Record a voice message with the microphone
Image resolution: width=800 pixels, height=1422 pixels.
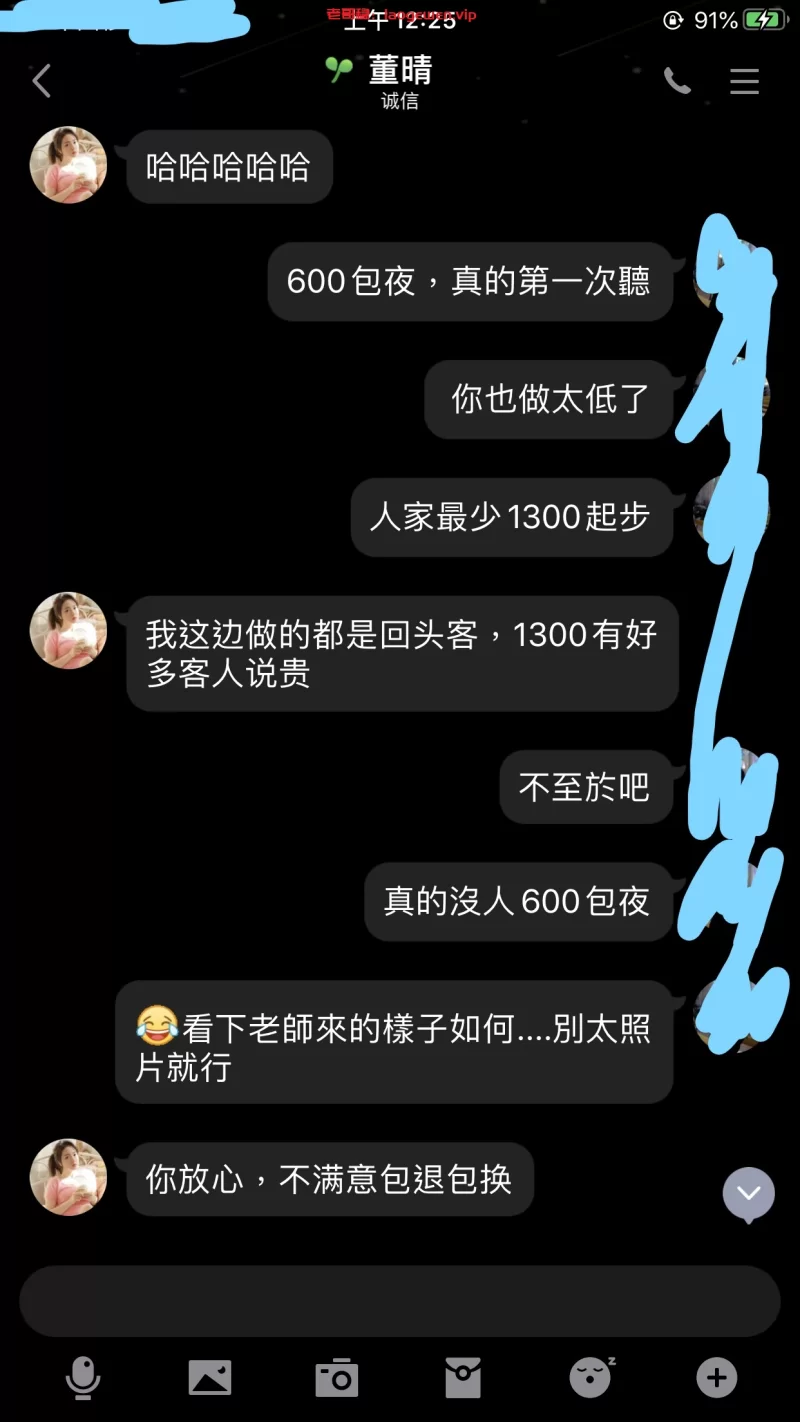tap(83, 1378)
